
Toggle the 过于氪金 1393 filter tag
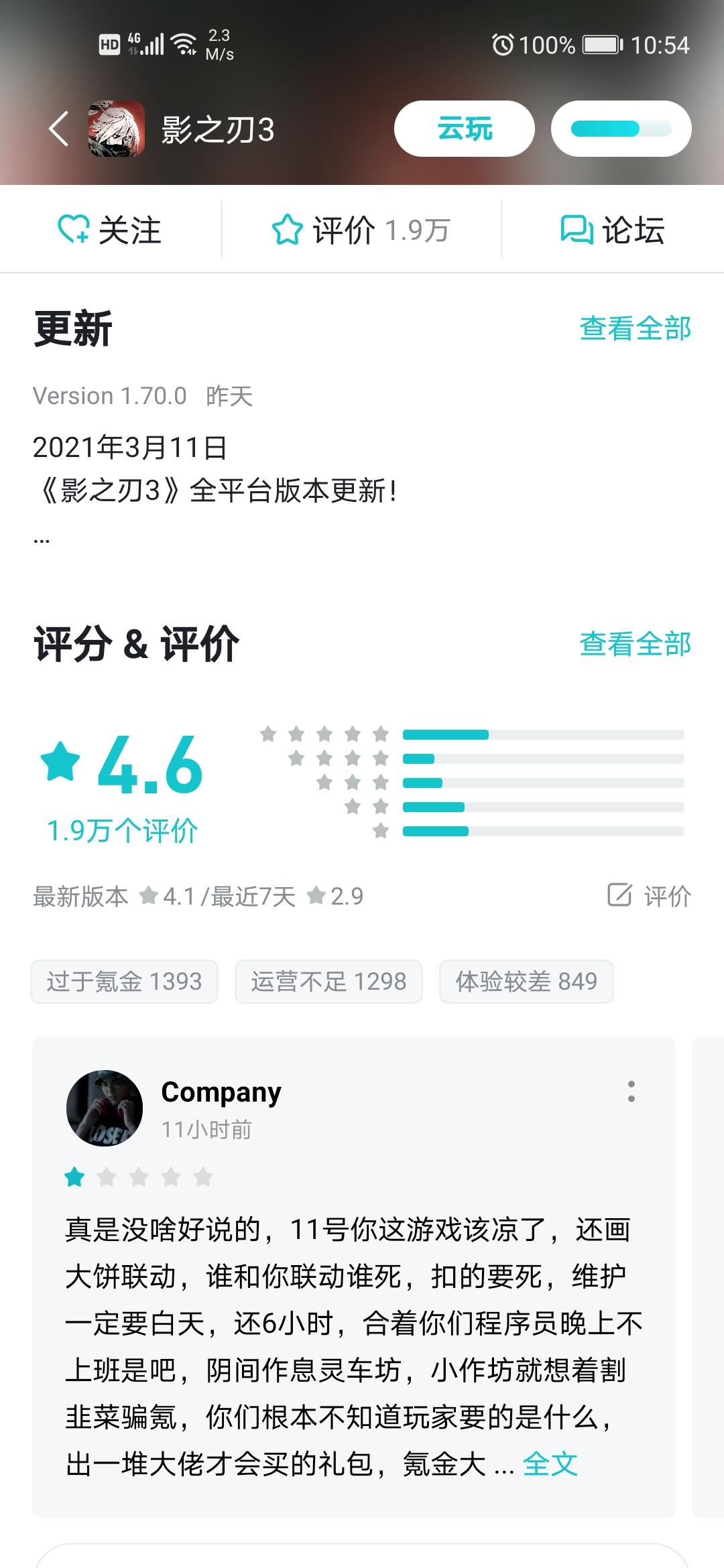(x=123, y=982)
